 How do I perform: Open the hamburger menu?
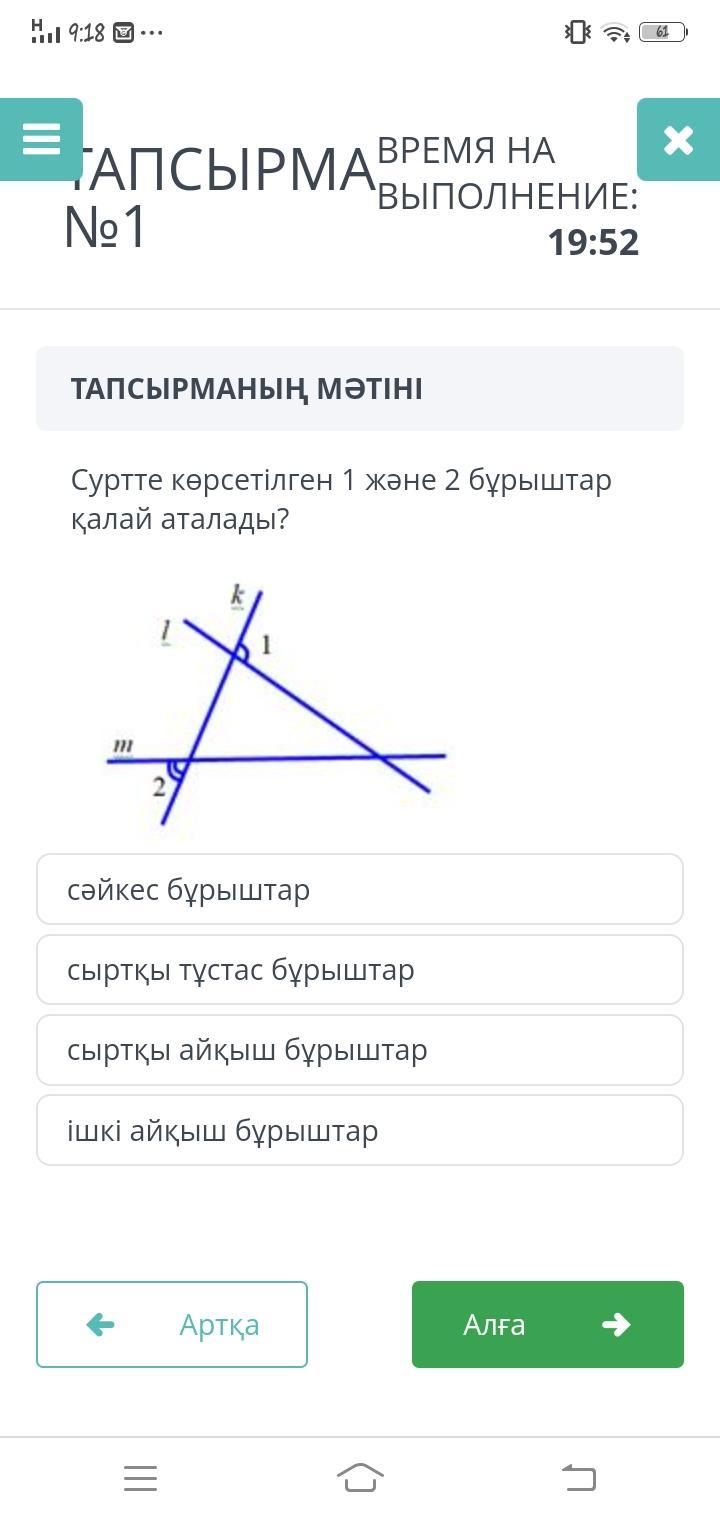coord(41,139)
